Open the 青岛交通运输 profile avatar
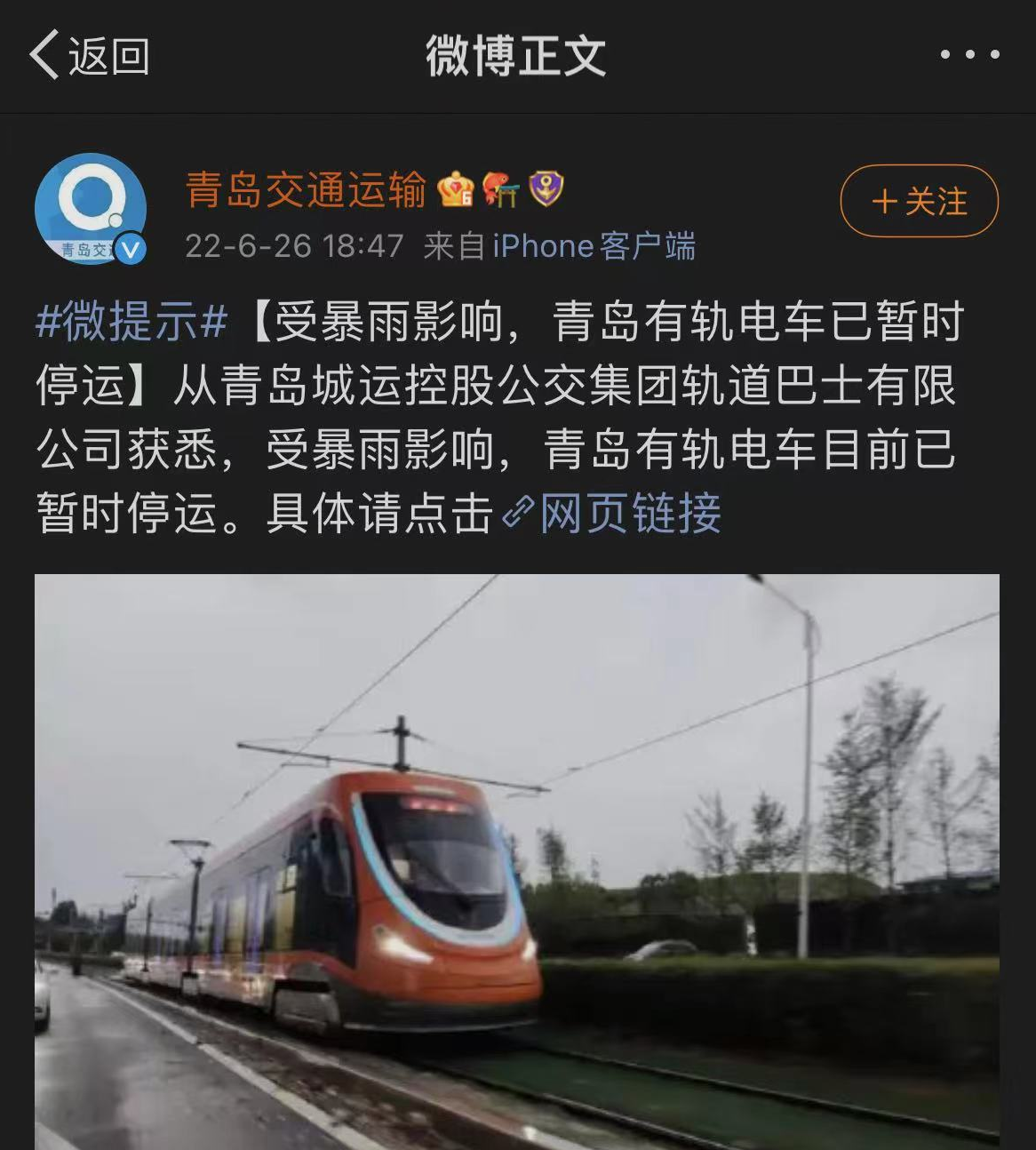Viewport: 1036px width, 1150px height. pos(90,209)
